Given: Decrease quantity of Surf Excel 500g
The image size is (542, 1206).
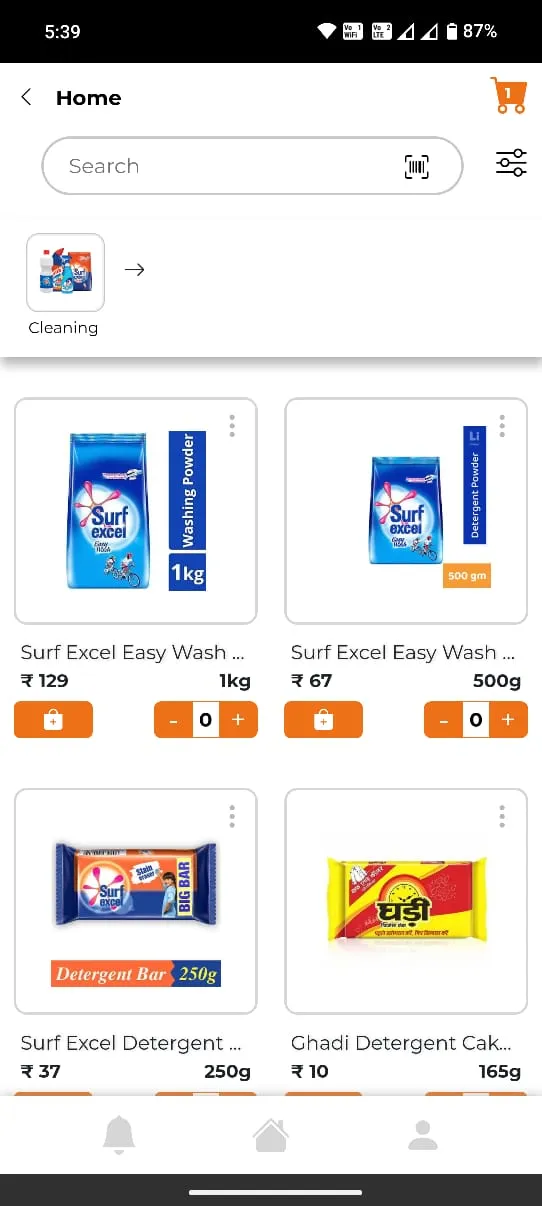Looking at the screenshot, I should pyautogui.click(x=443, y=720).
